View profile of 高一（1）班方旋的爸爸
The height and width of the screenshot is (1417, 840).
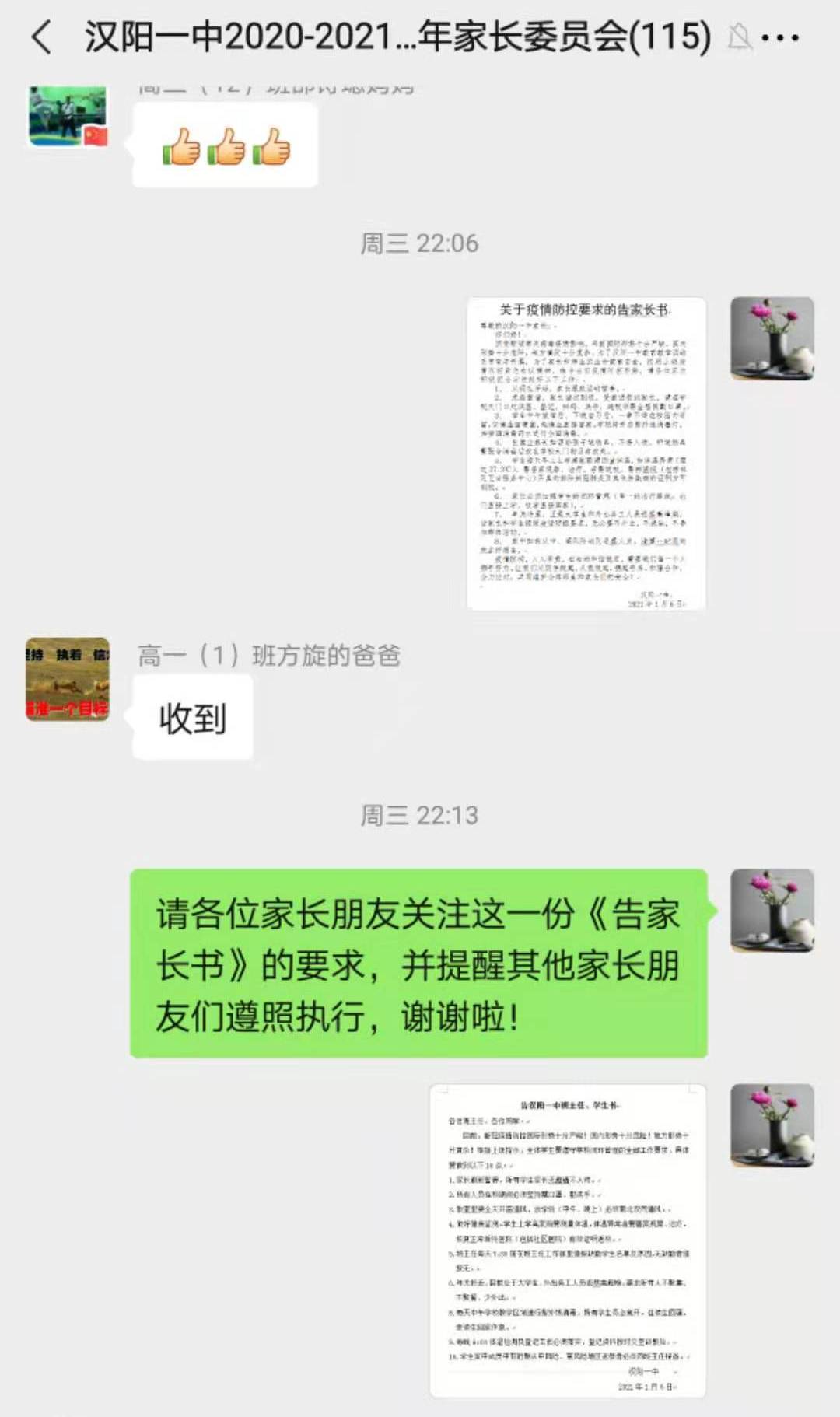68,679
